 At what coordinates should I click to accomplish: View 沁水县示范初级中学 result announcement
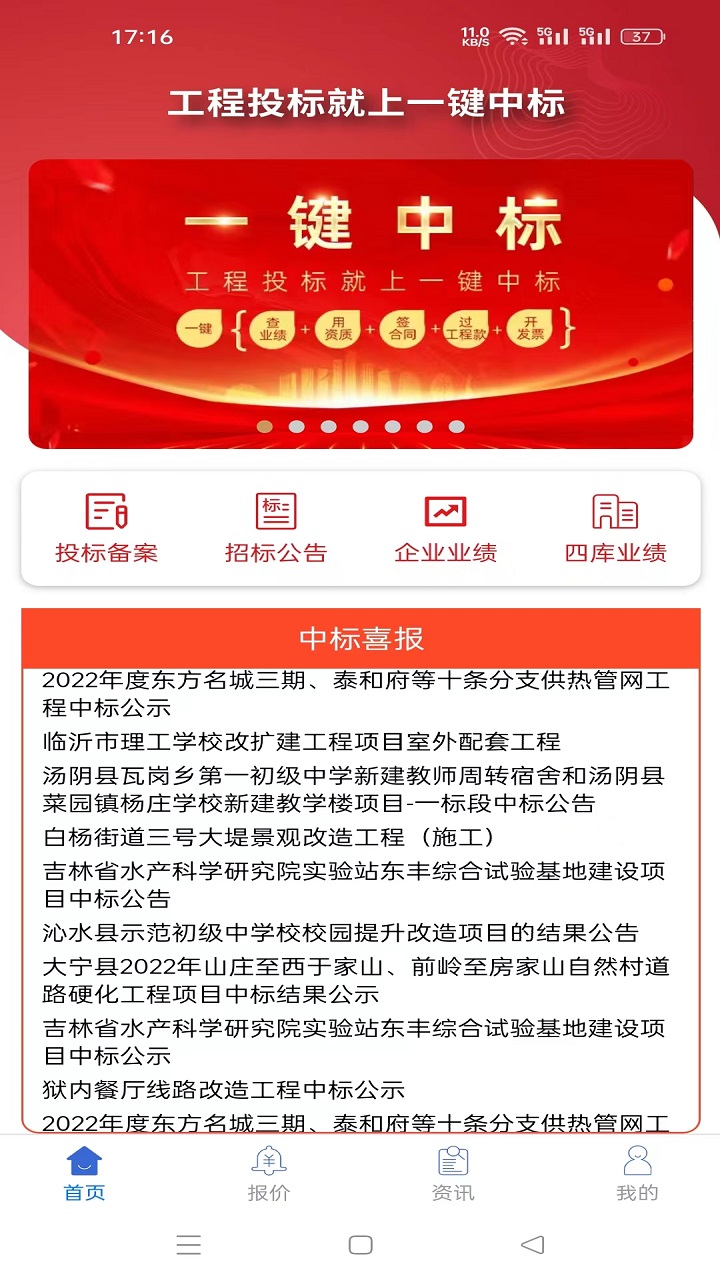340,933
